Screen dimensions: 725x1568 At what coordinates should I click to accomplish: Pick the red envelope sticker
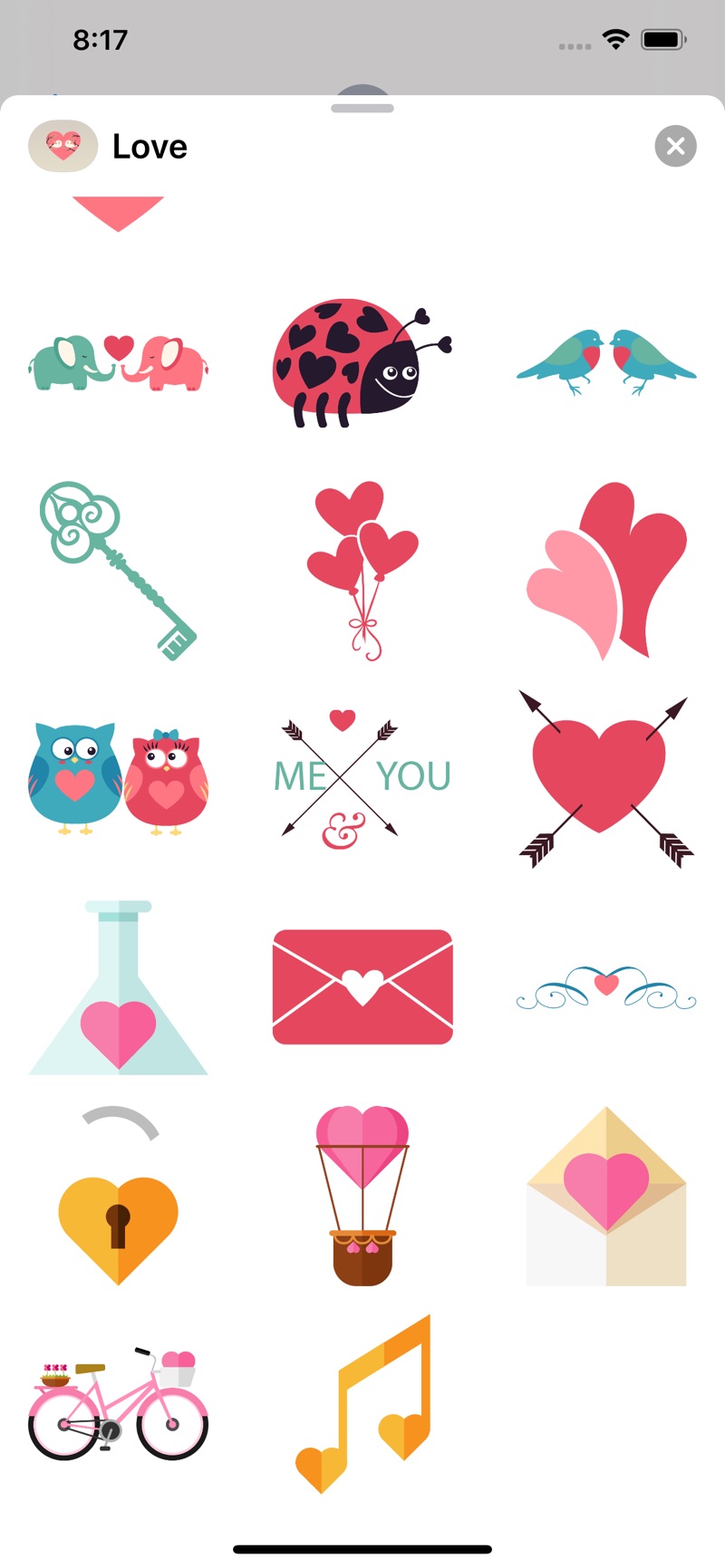pyautogui.click(x=362, y=987)
